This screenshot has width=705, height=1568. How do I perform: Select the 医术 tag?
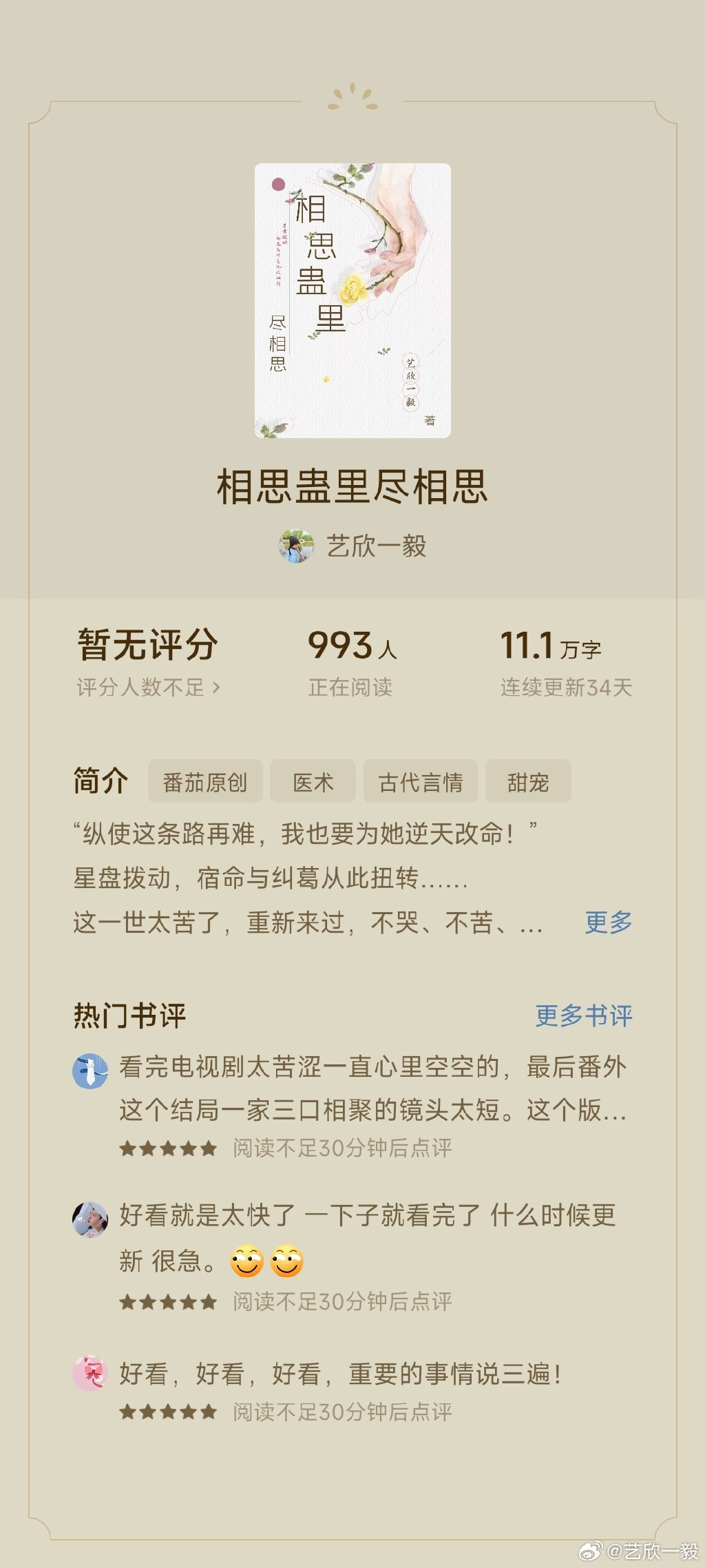313,781
